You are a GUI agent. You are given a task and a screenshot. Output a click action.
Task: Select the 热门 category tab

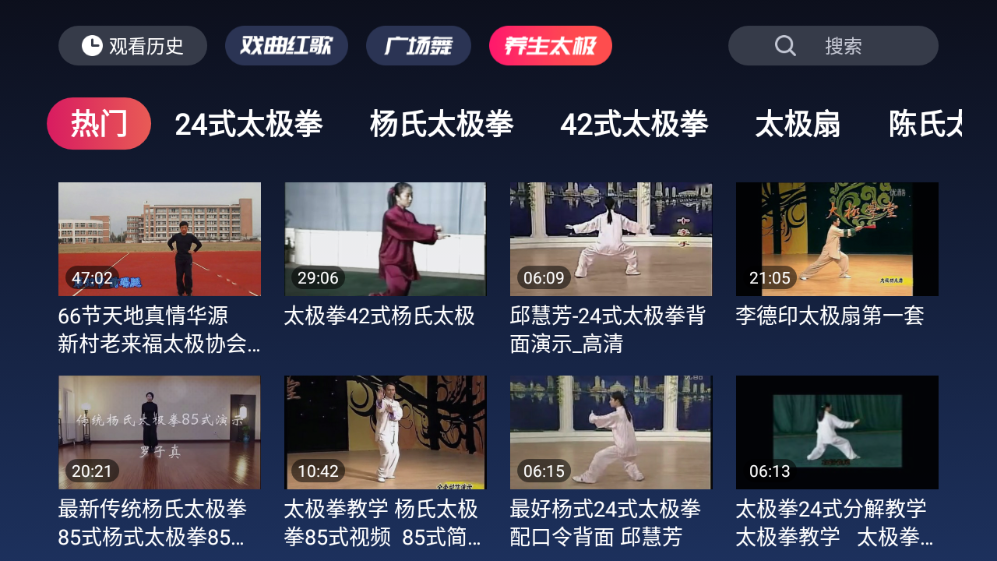(x=99, y=124)
